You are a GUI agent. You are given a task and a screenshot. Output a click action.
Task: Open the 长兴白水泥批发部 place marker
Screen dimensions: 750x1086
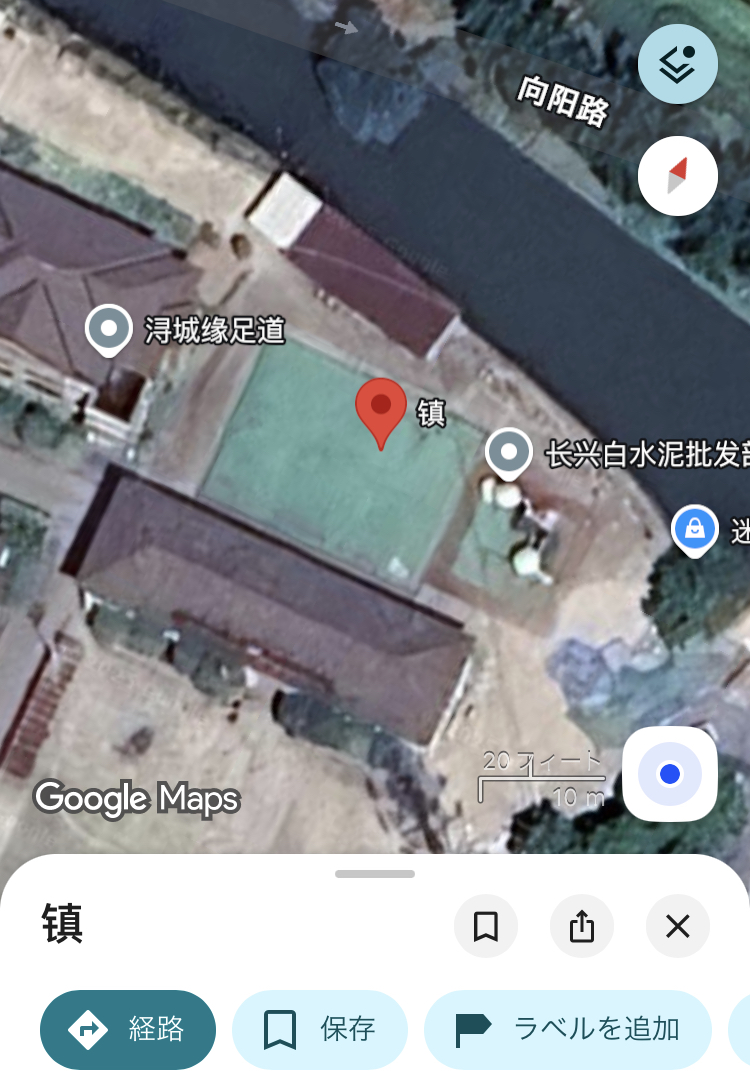tap(509, 452)
